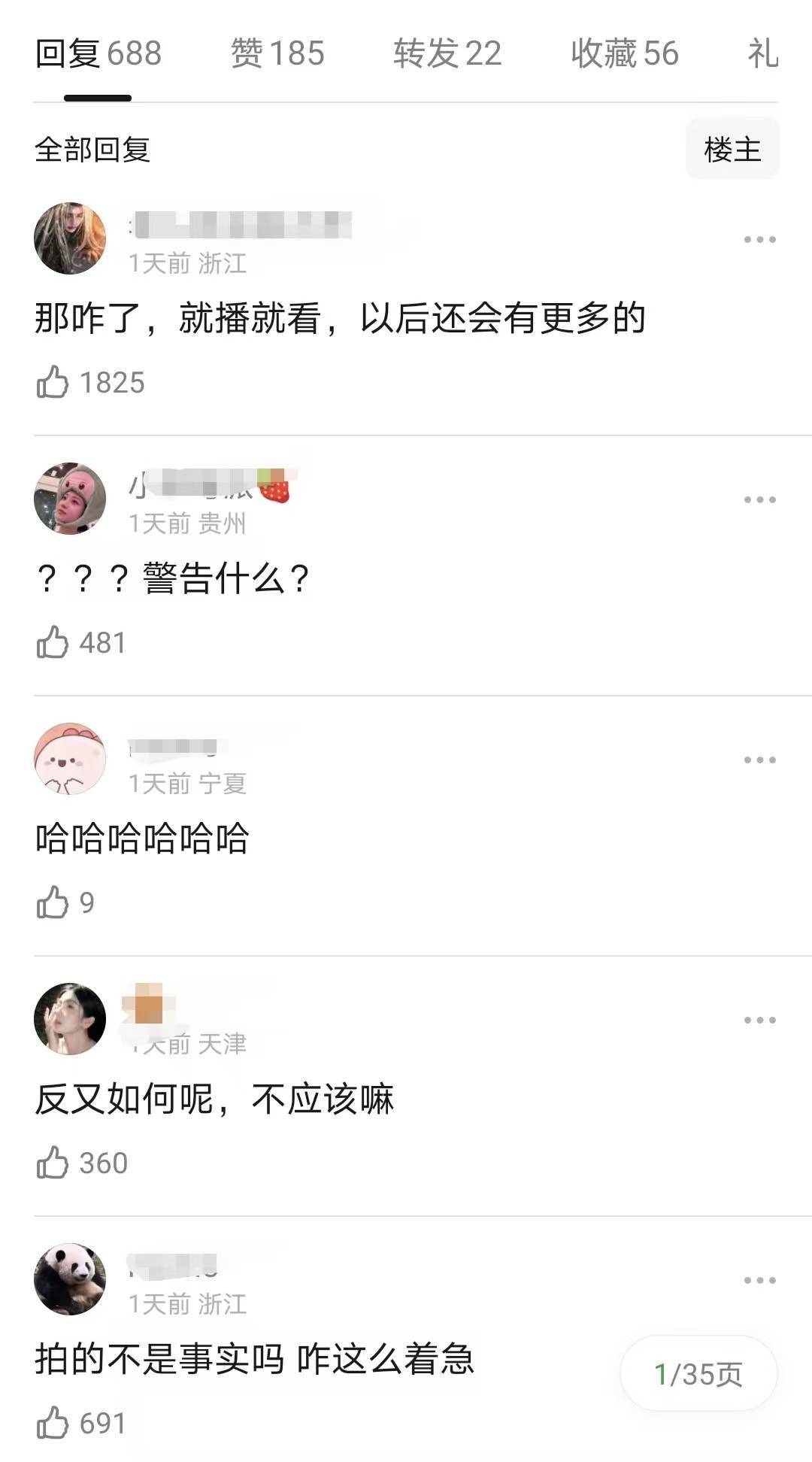812x1462 pixels.
Task: Like the comment 警告什么
Action: click(53, 643)
